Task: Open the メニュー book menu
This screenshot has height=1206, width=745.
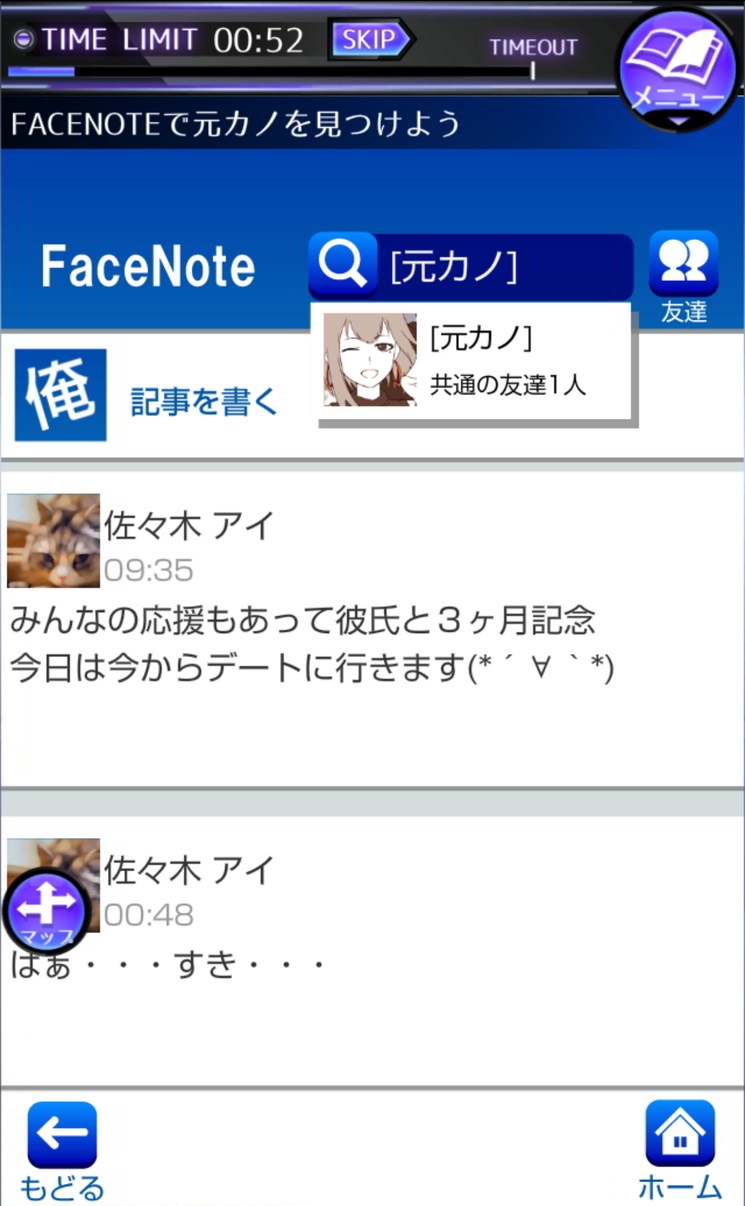Action: pos(679,66)
